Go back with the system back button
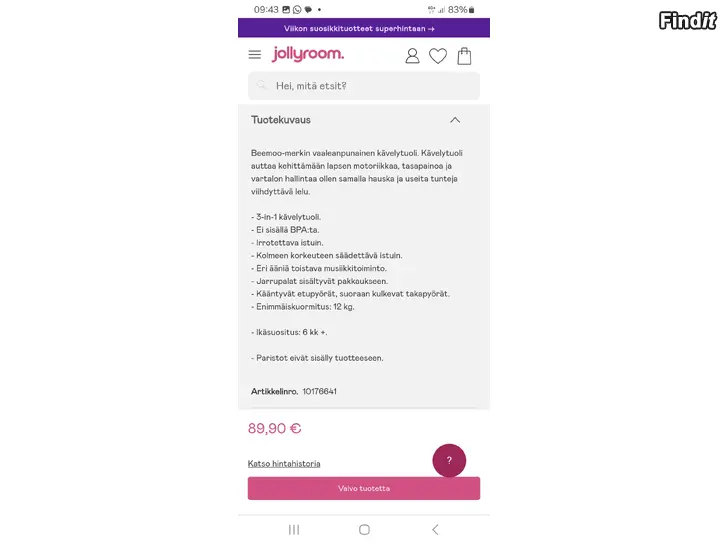728x546 pixels. point(434,529)
